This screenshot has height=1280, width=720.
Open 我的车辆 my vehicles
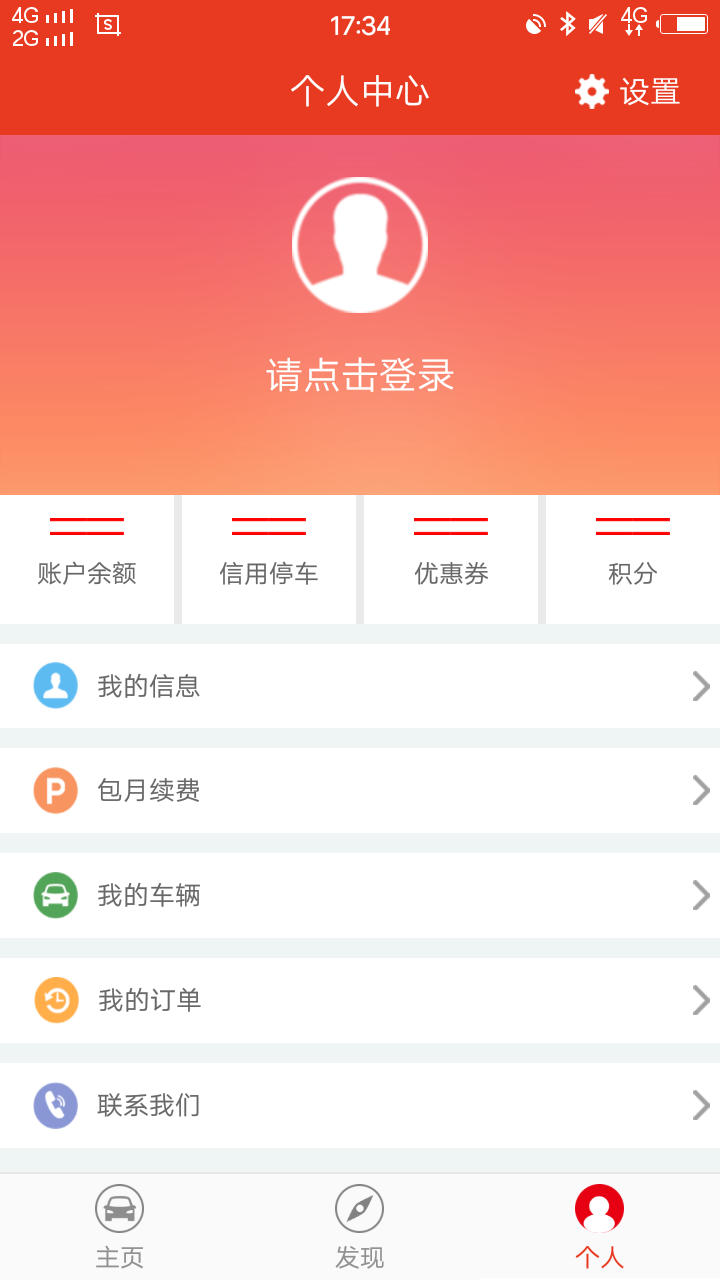(360, 895)
